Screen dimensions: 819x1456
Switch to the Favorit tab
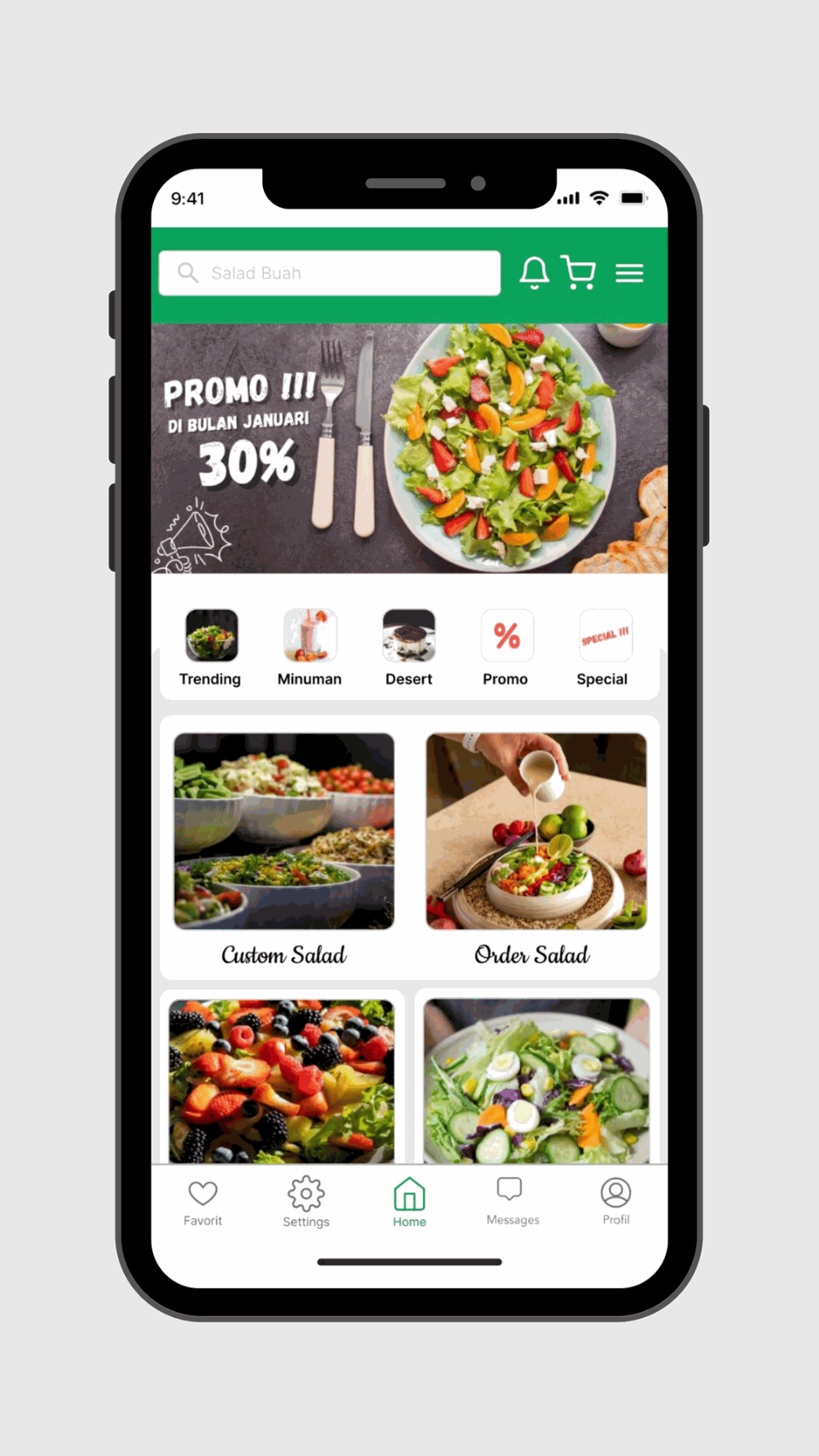point(203,1202)
